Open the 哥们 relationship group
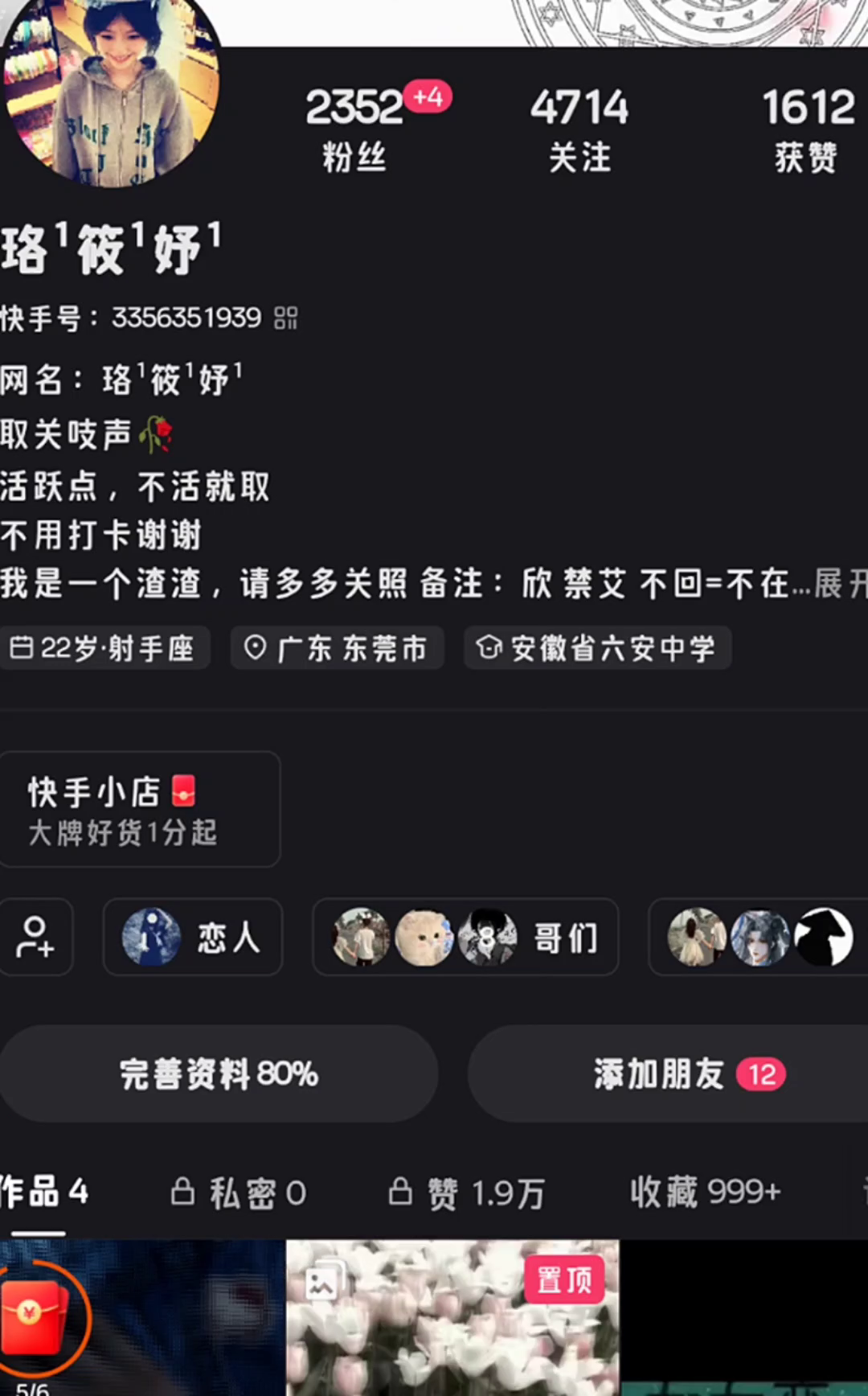868x1396 pixels. click(x=465, y=938)
